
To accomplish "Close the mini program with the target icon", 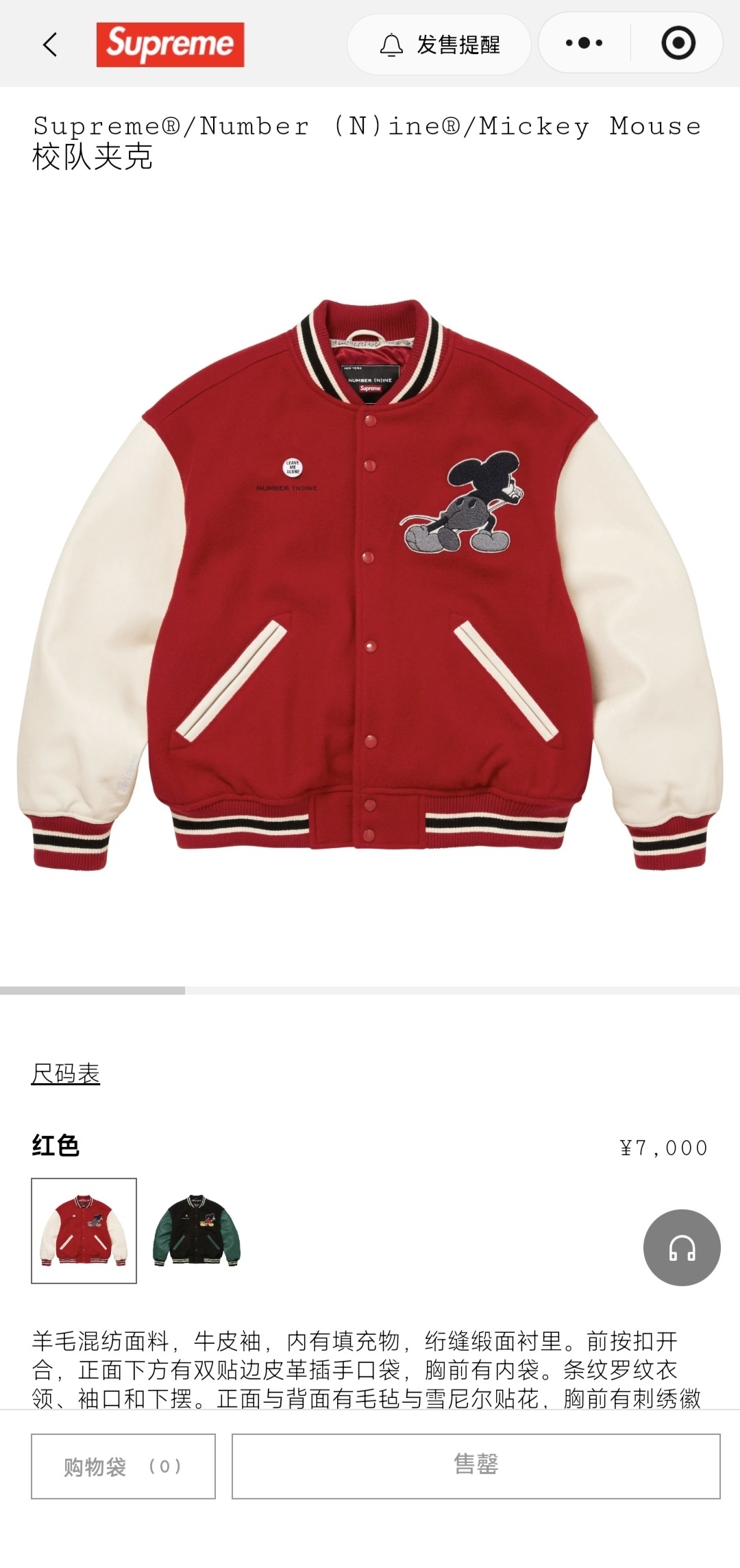I will click(678, 43).
